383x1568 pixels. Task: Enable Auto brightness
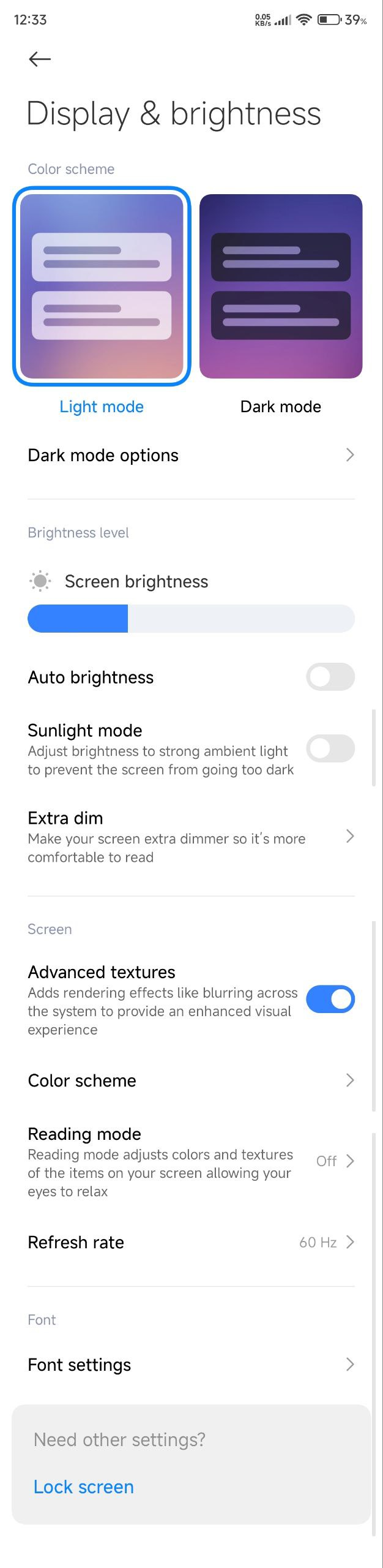pyautogui.click(x=330, y=677)
